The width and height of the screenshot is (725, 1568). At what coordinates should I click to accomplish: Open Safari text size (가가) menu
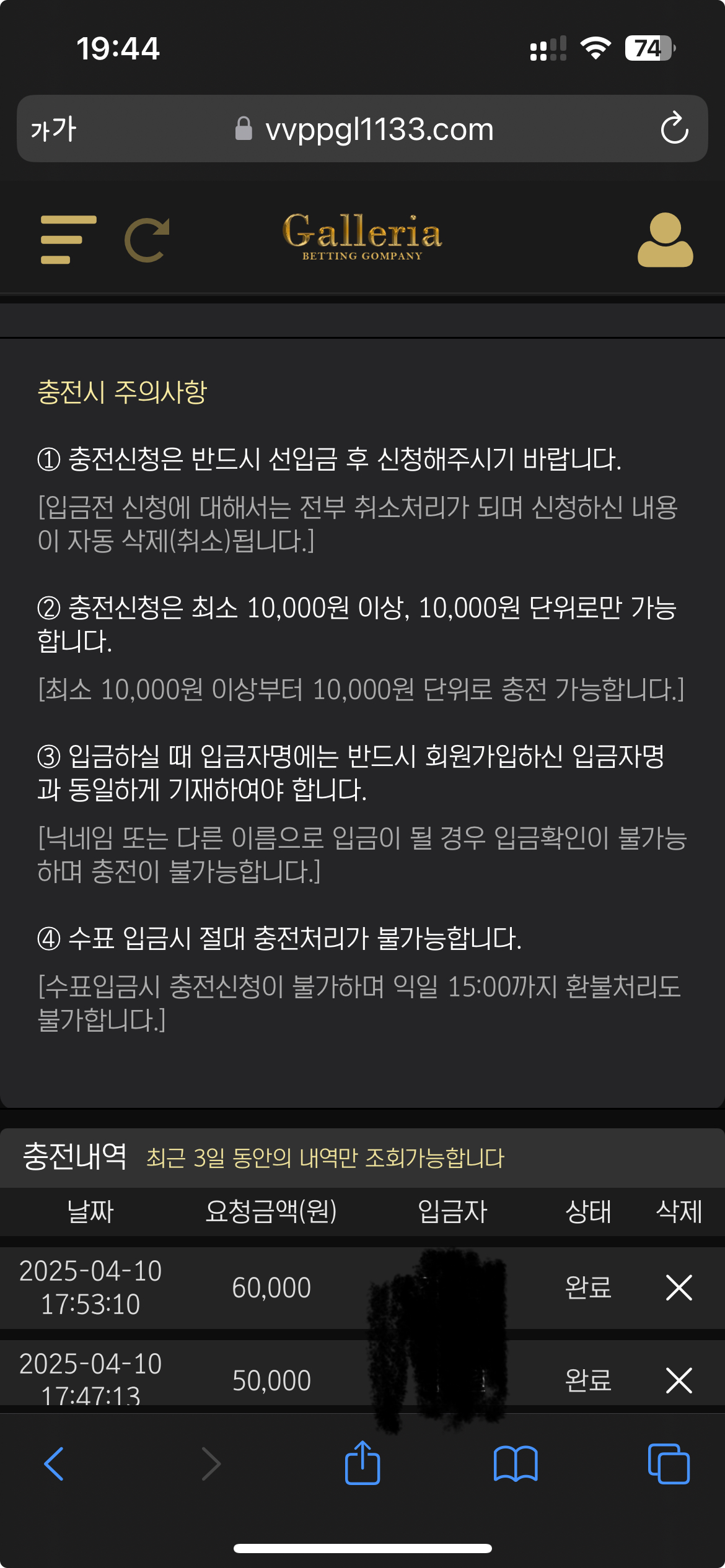[x=53, y=129]
